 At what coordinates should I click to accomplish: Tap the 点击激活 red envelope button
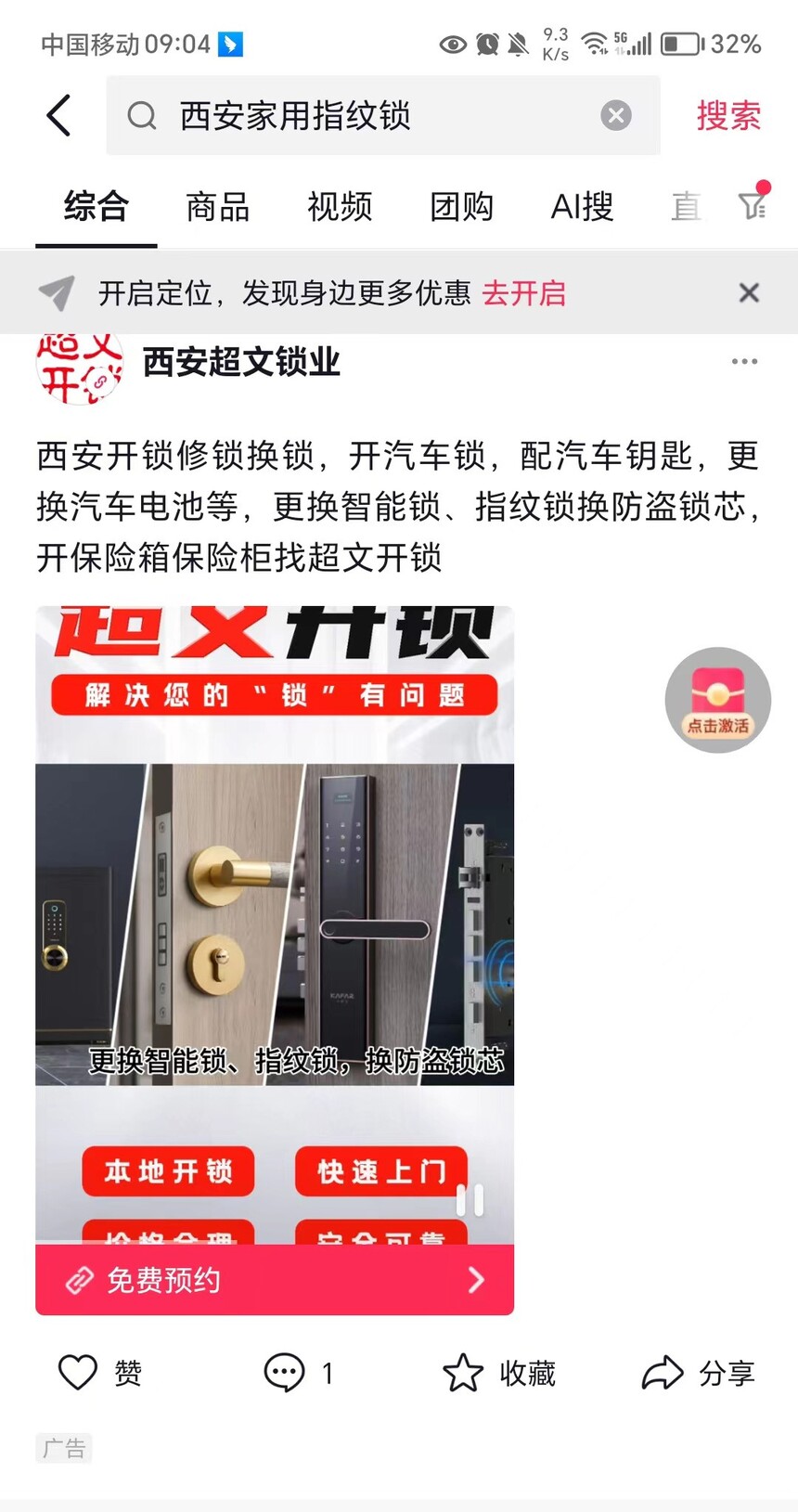click(x=718, y=700)
